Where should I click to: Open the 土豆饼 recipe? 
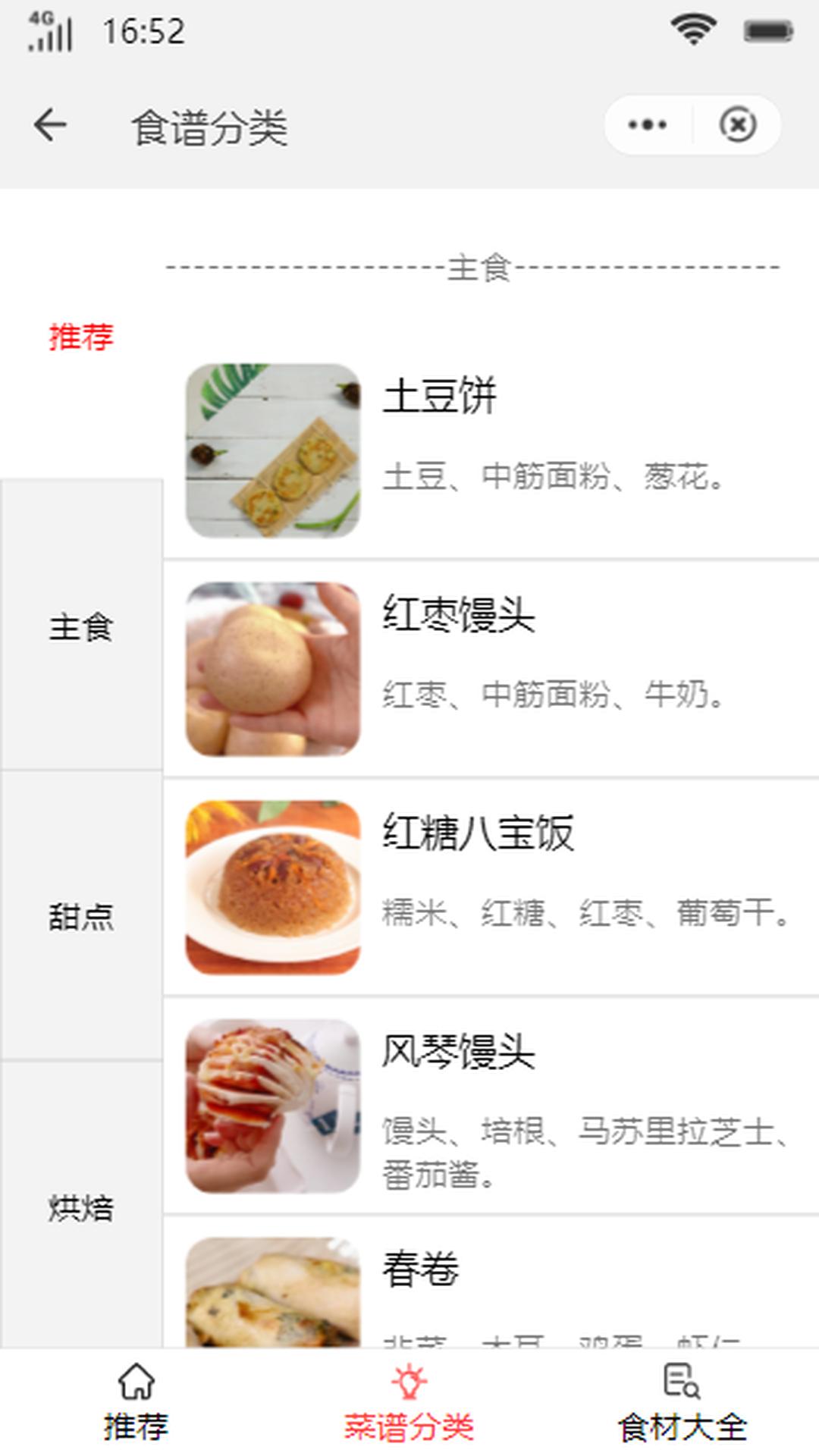click(x=470, y=447)
